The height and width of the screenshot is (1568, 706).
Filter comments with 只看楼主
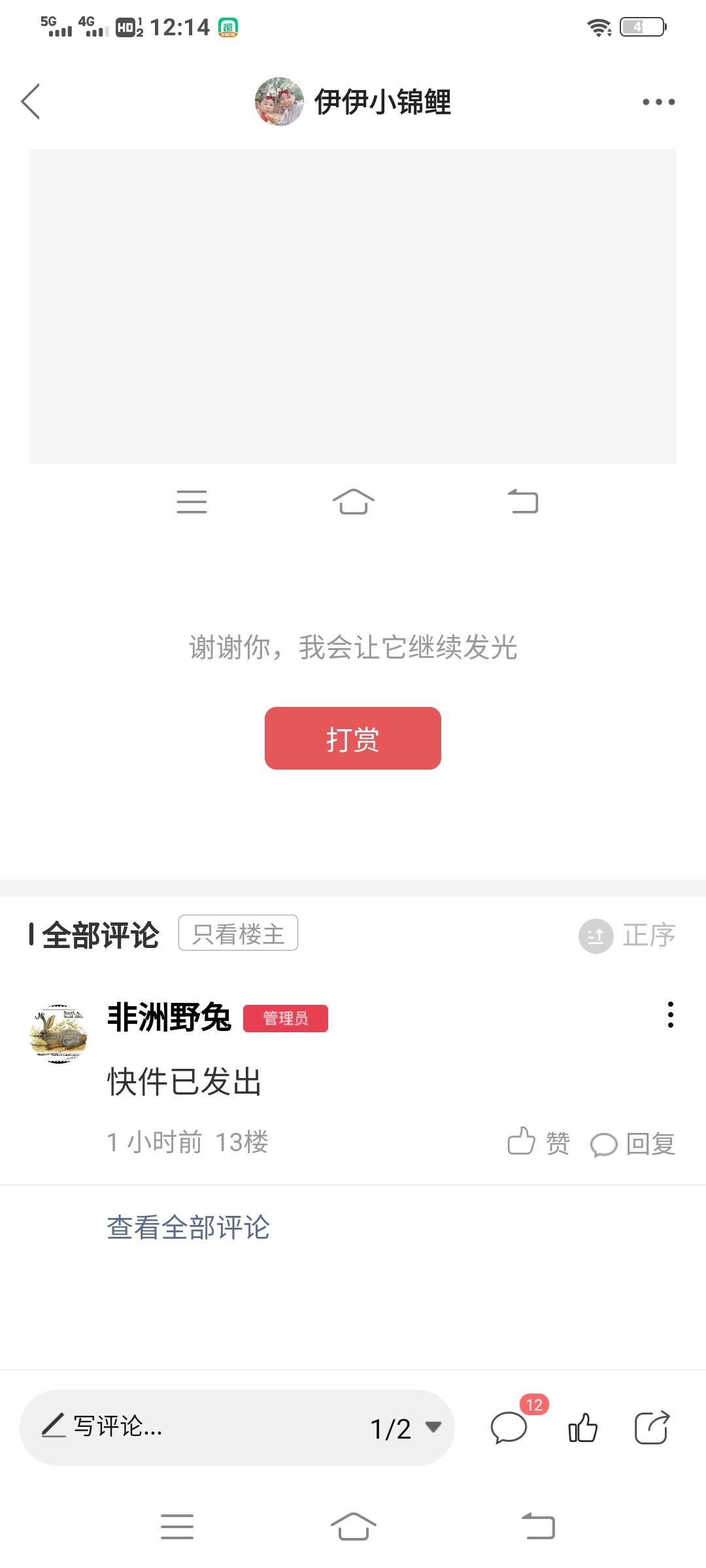coord(238,933)
